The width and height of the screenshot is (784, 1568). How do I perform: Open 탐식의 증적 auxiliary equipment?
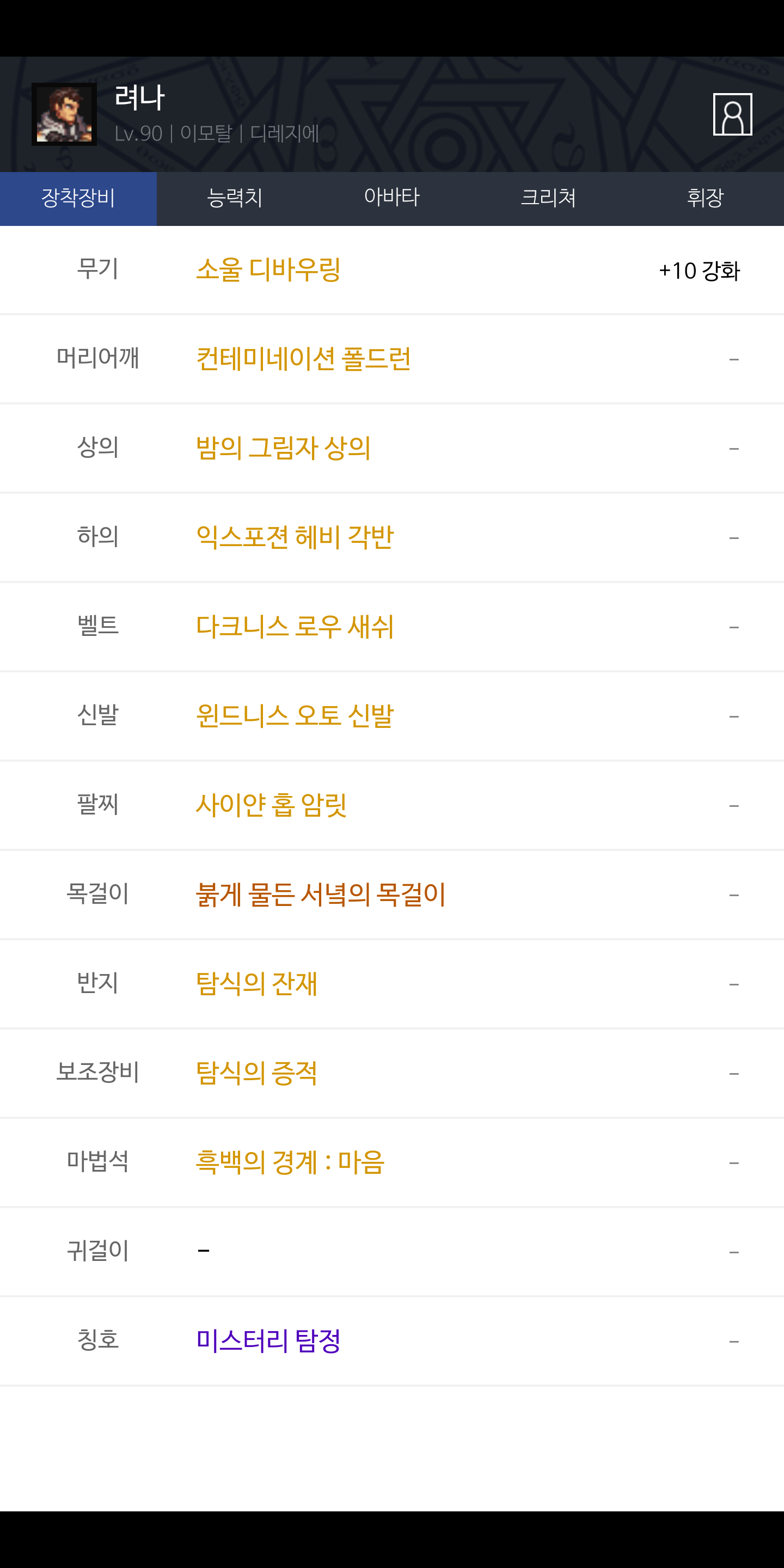coord(256,1073)
